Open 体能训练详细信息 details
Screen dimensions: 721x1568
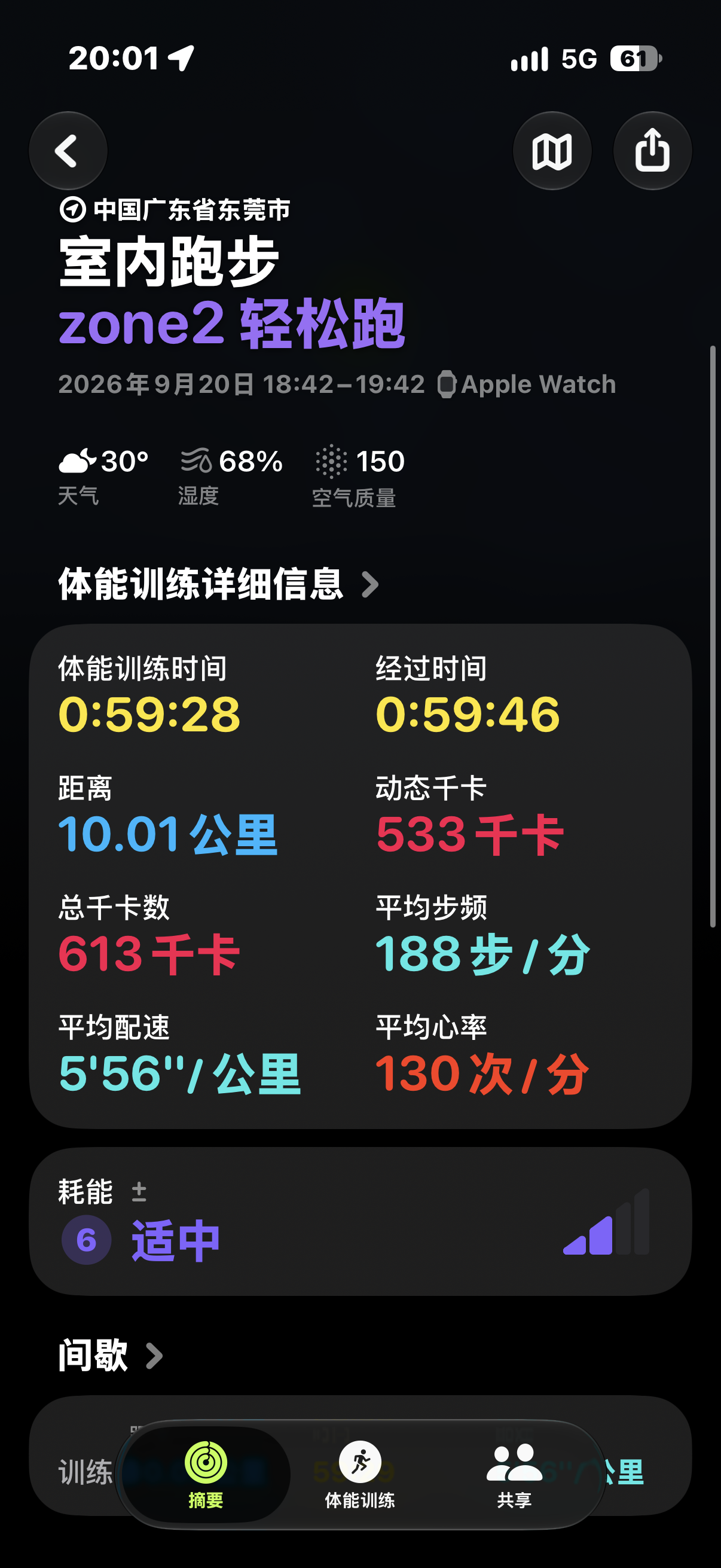218,584
